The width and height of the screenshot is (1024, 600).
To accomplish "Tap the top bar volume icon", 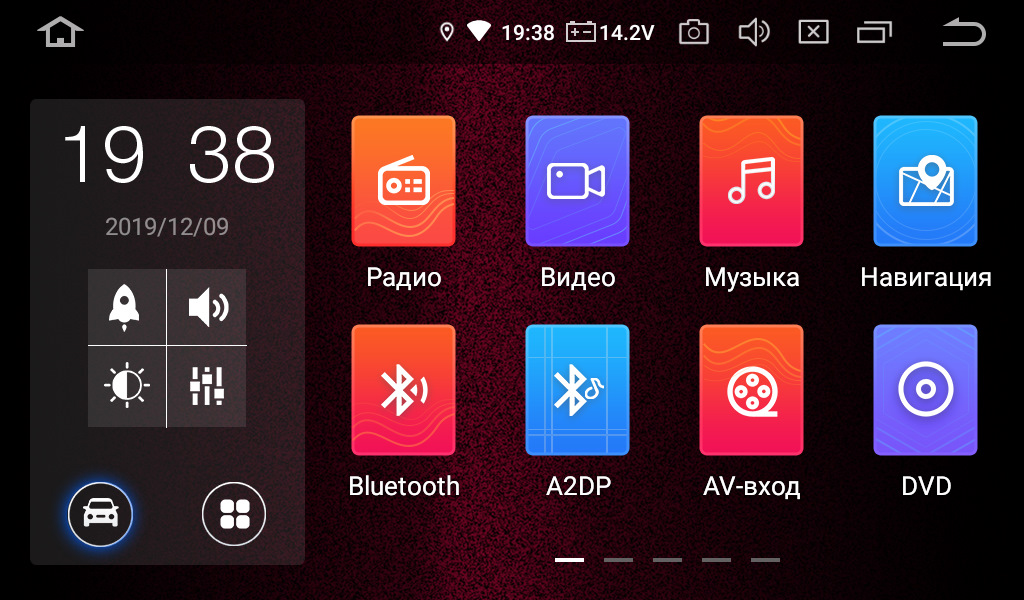I will click(753, 33).
